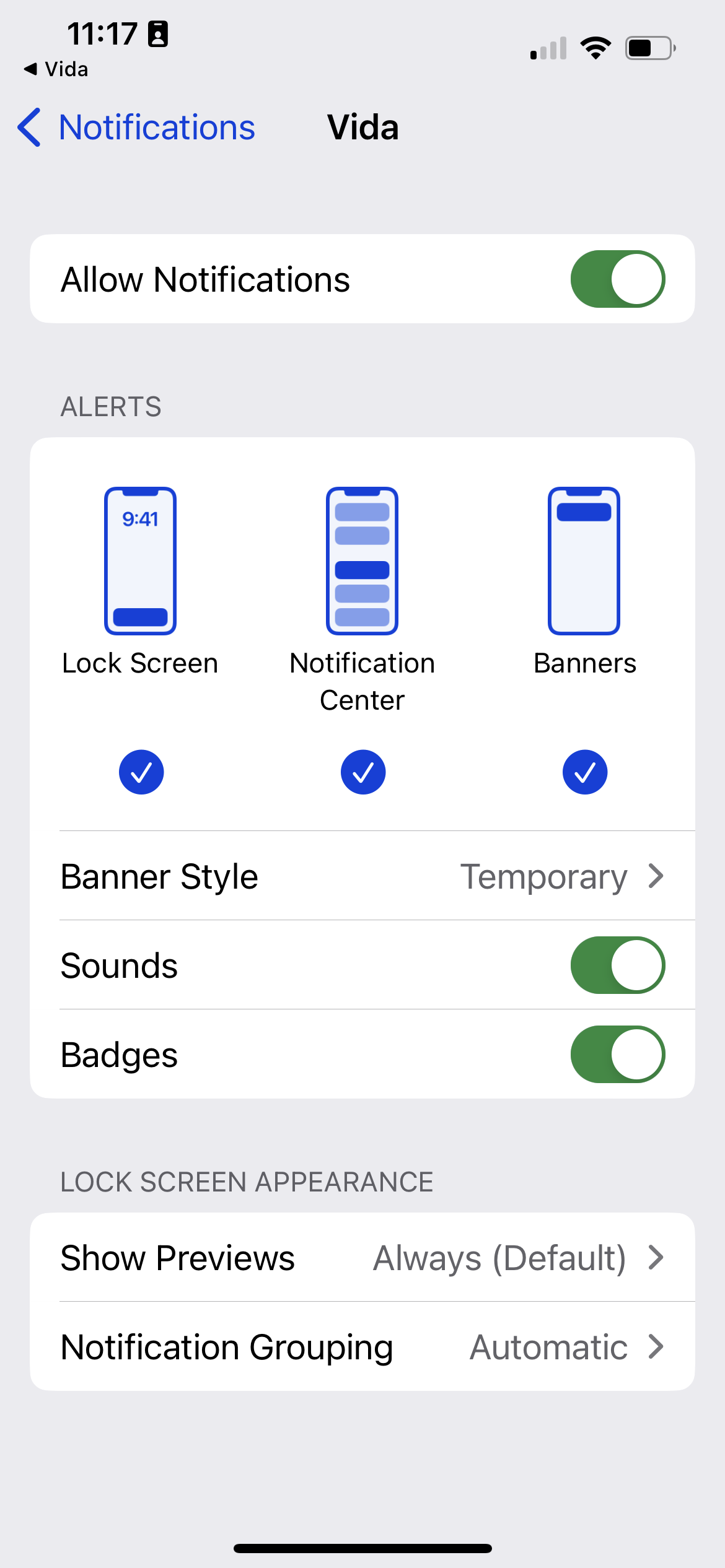Go back to Notifications settings
This screenshot has width=725, height=1568.
[x=136, y=128]
